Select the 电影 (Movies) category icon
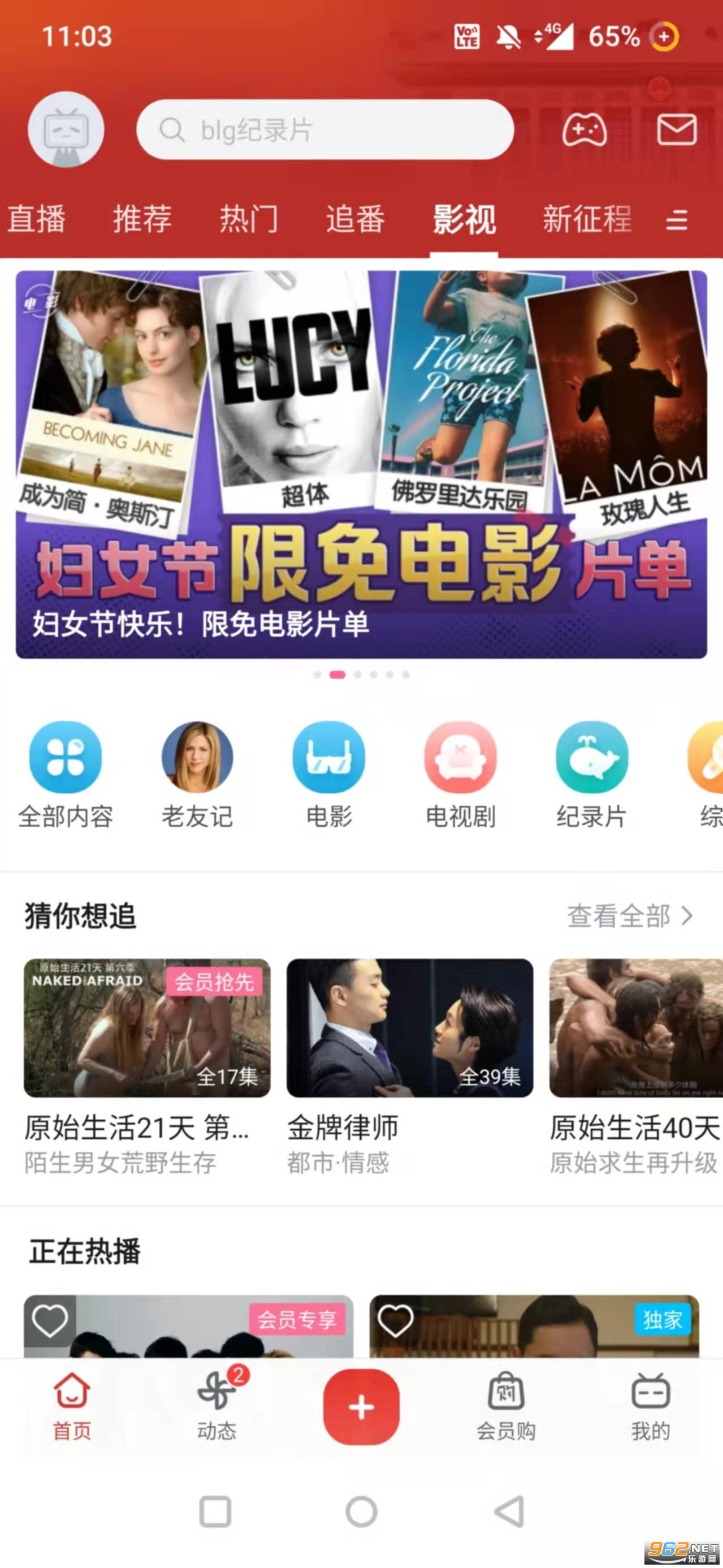The image size is (723, 1568). coord(328,758)
